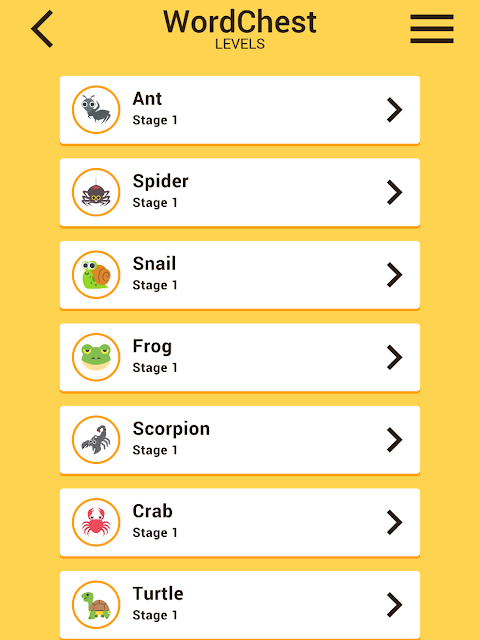Open the Snail level

(240, 275)
